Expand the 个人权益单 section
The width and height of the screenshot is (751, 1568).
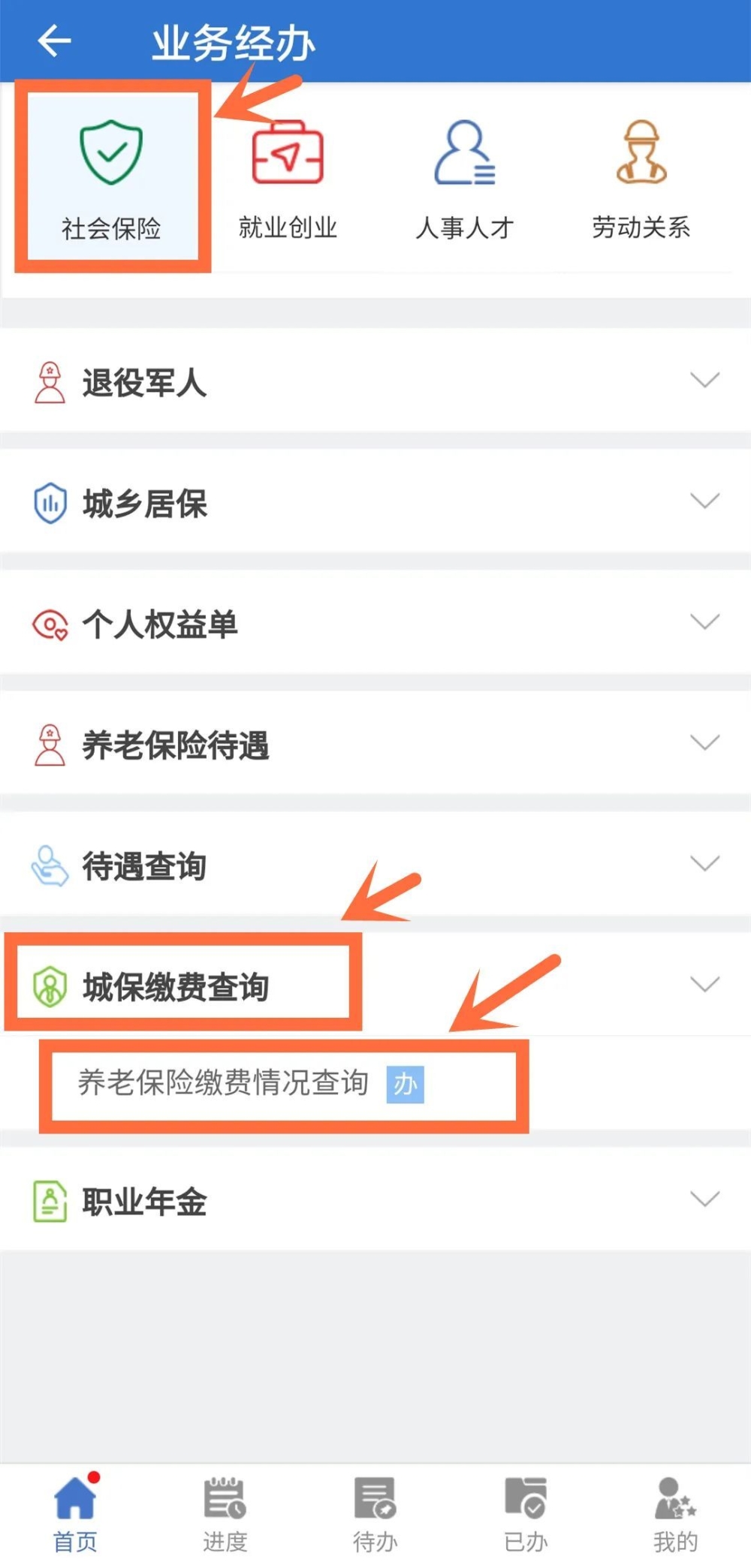pyautogui.click(x=375, y=622)
